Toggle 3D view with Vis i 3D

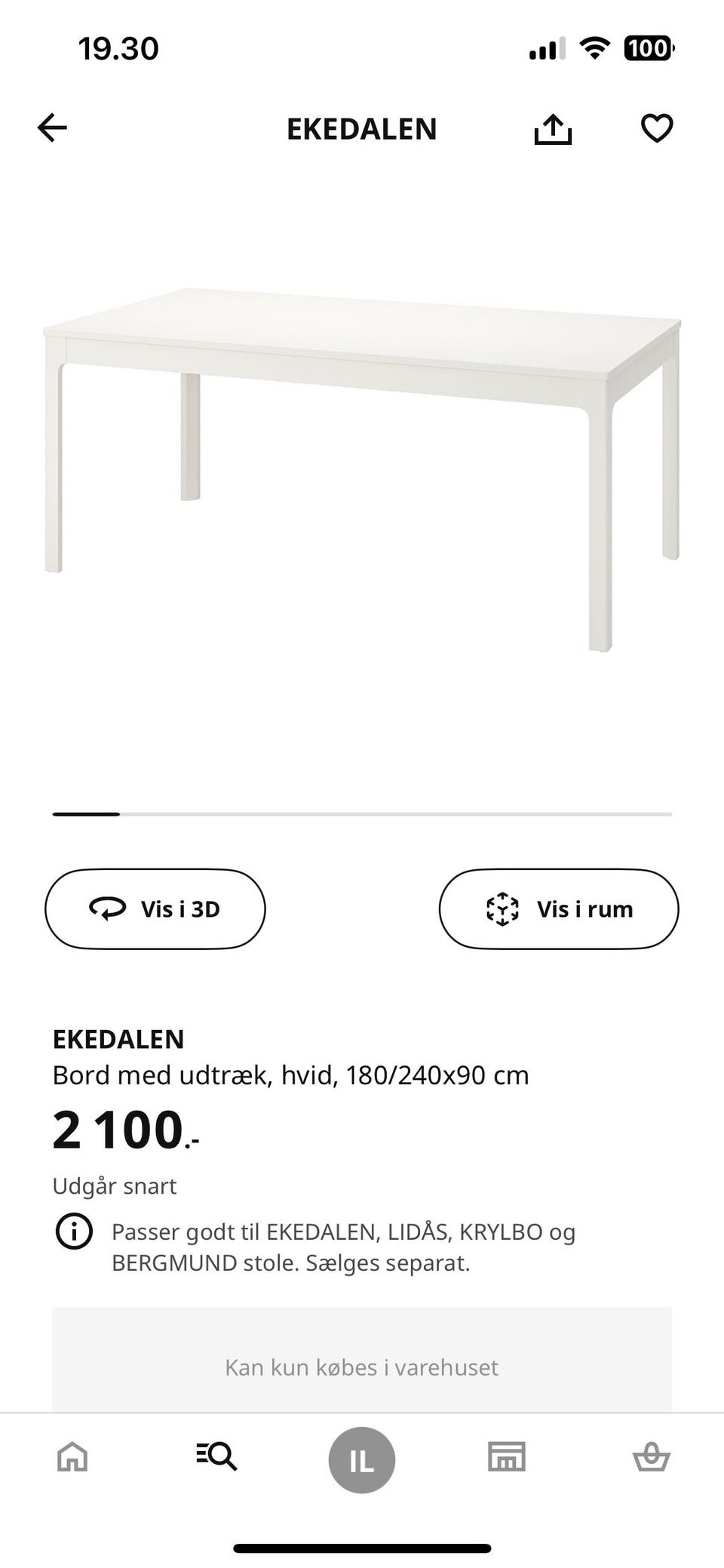click(x=155, y=909)
